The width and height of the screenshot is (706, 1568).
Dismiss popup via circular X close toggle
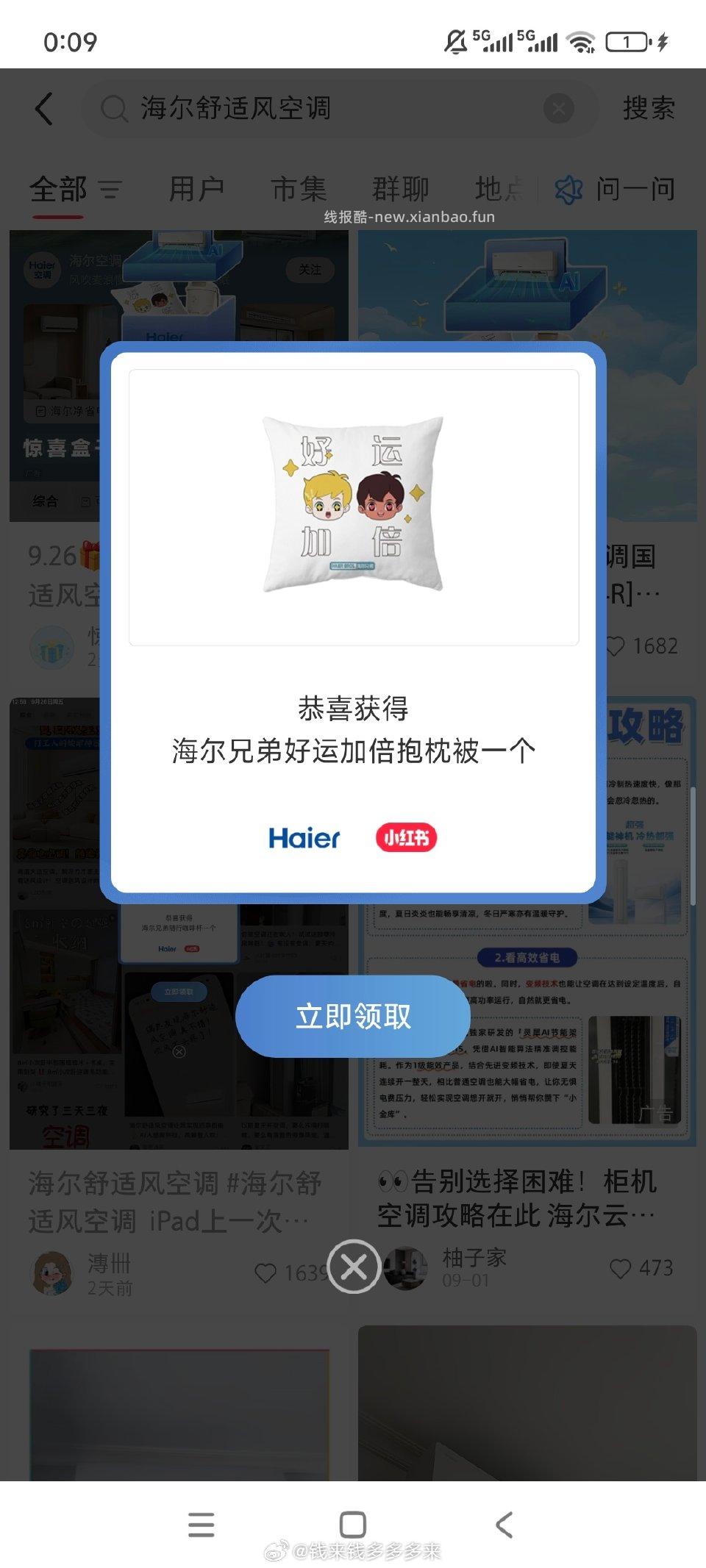[x=353, y=1267]
